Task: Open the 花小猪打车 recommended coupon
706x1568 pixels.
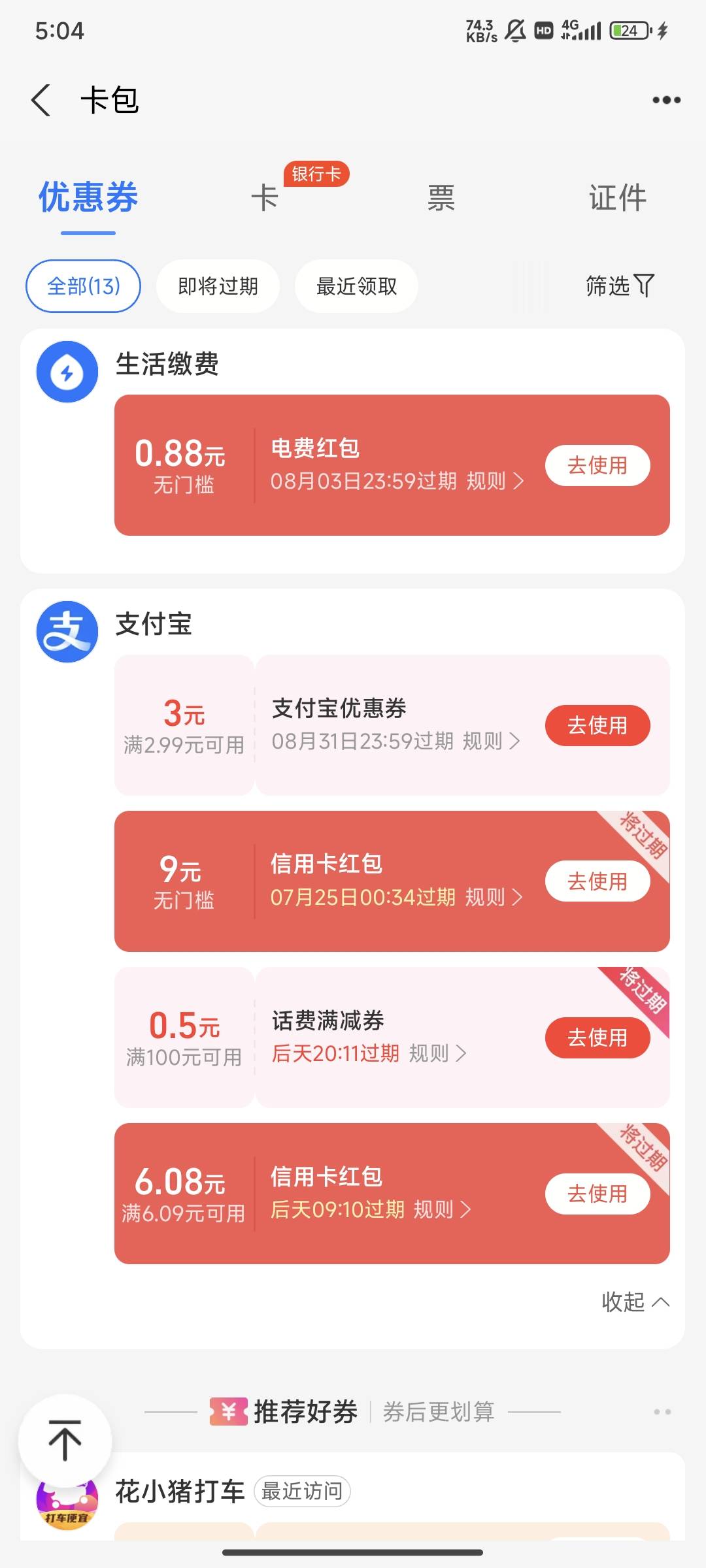Action: 180,1492
